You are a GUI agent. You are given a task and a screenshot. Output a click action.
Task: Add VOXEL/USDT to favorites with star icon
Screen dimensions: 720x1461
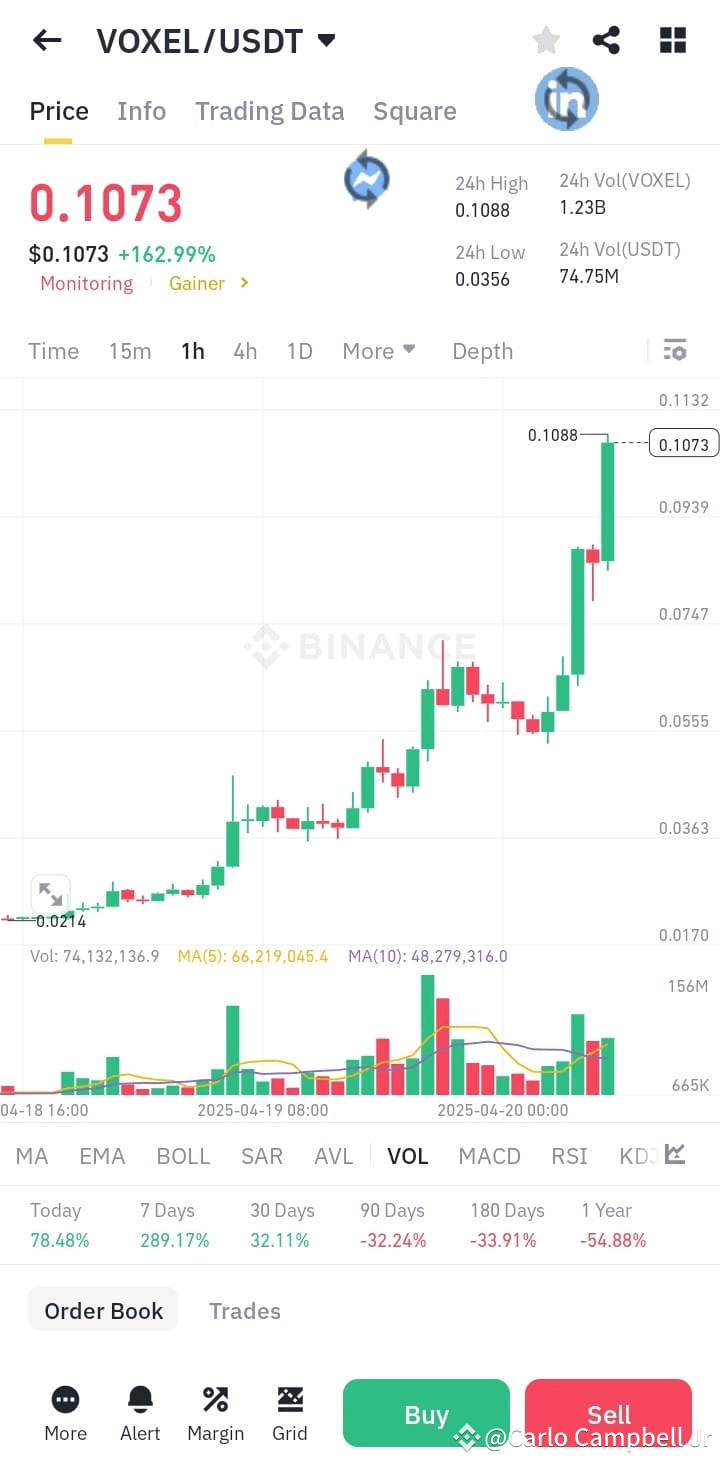pyautogui.click(x=546, y=40)
